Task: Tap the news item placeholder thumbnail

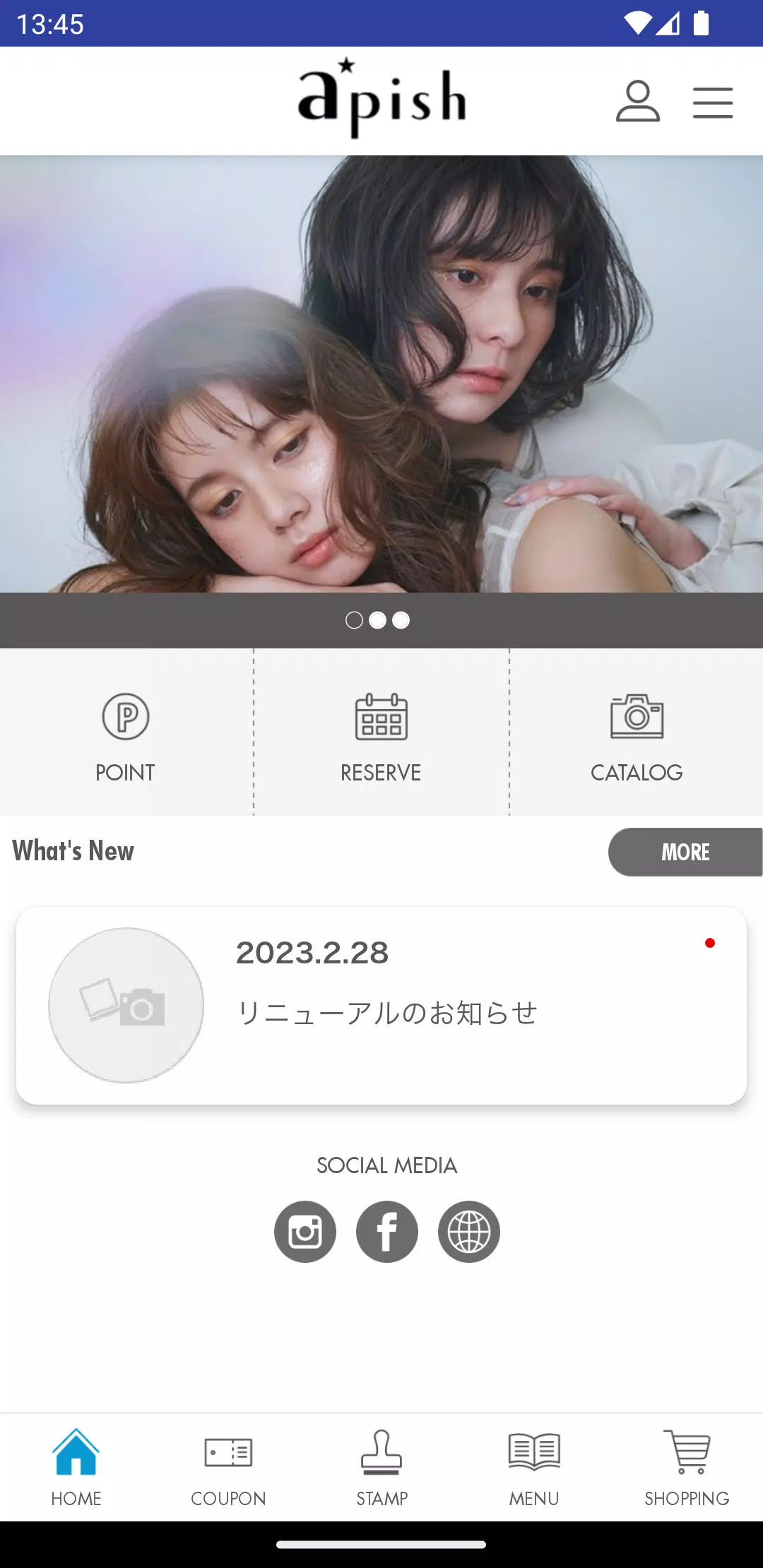Action: (126, 1004)
